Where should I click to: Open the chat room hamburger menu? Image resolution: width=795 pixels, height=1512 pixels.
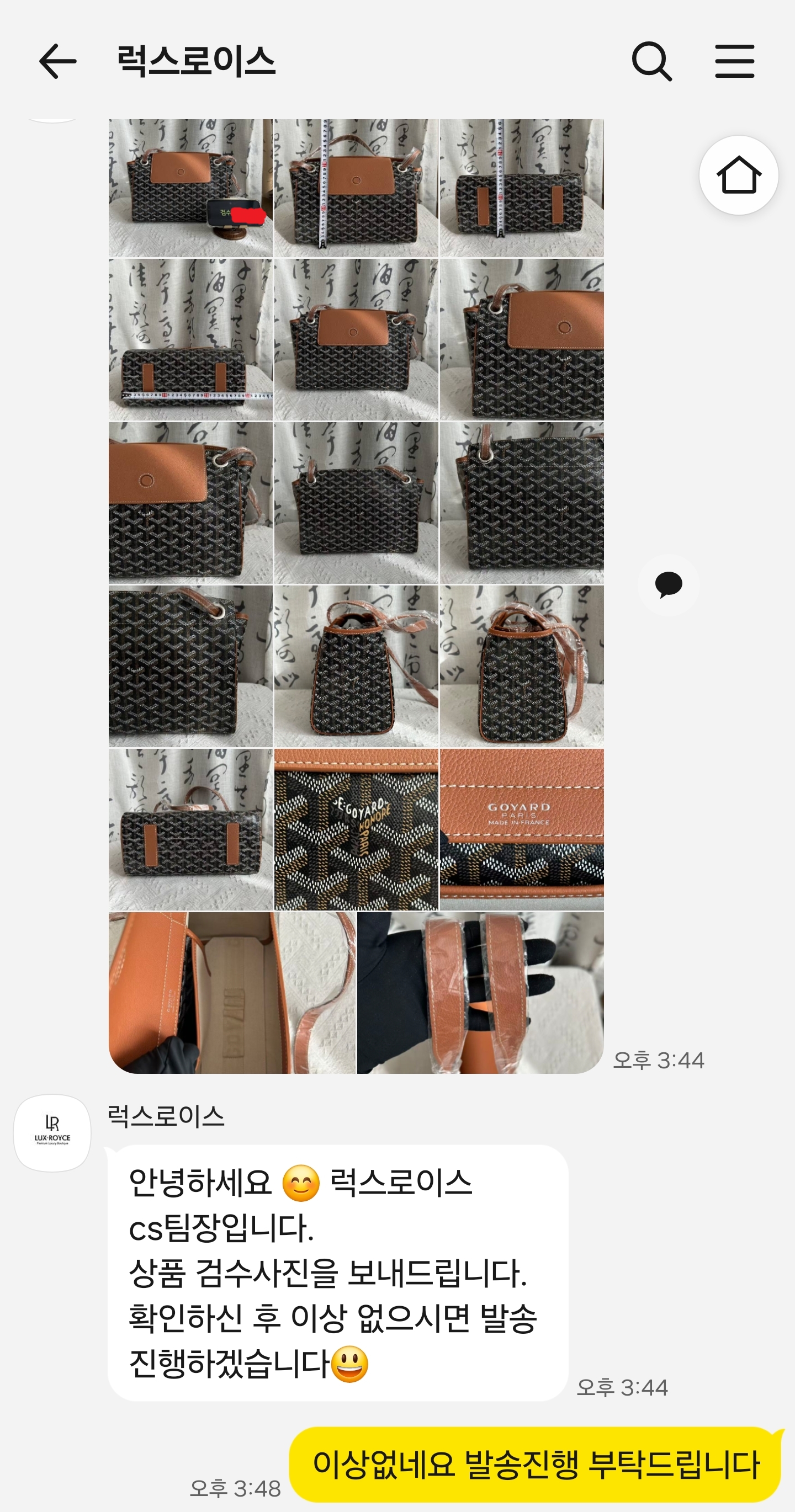pos(734,61)
